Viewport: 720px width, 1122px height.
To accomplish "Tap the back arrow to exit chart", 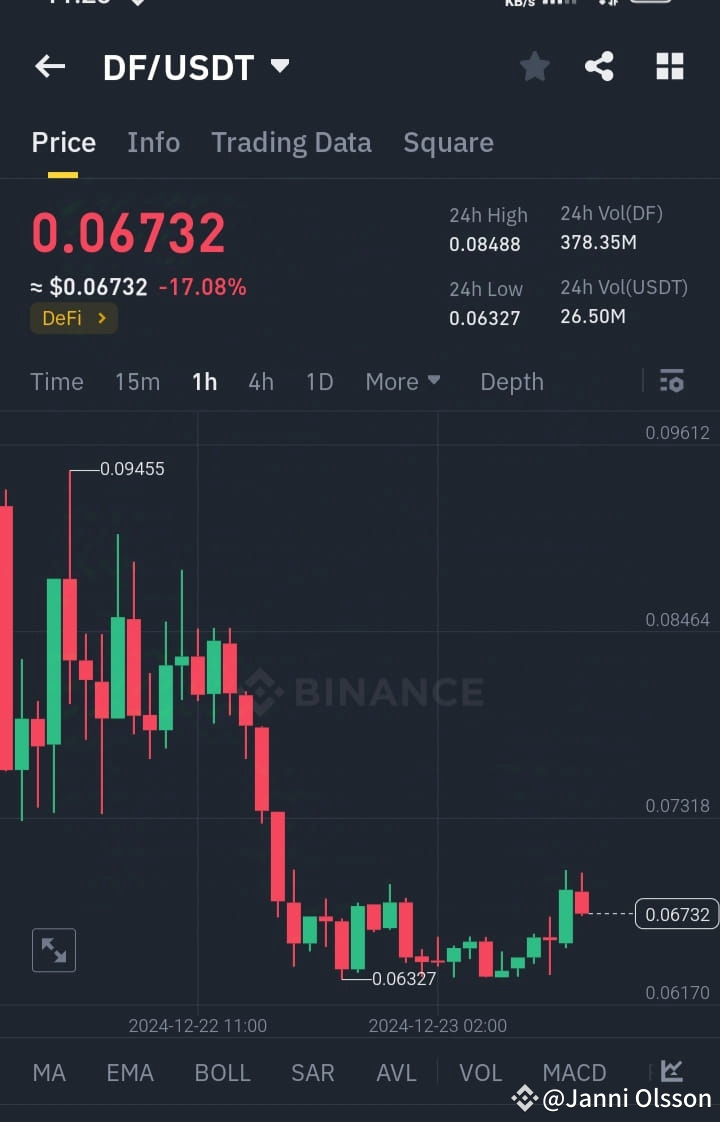I will click(49, 66).
